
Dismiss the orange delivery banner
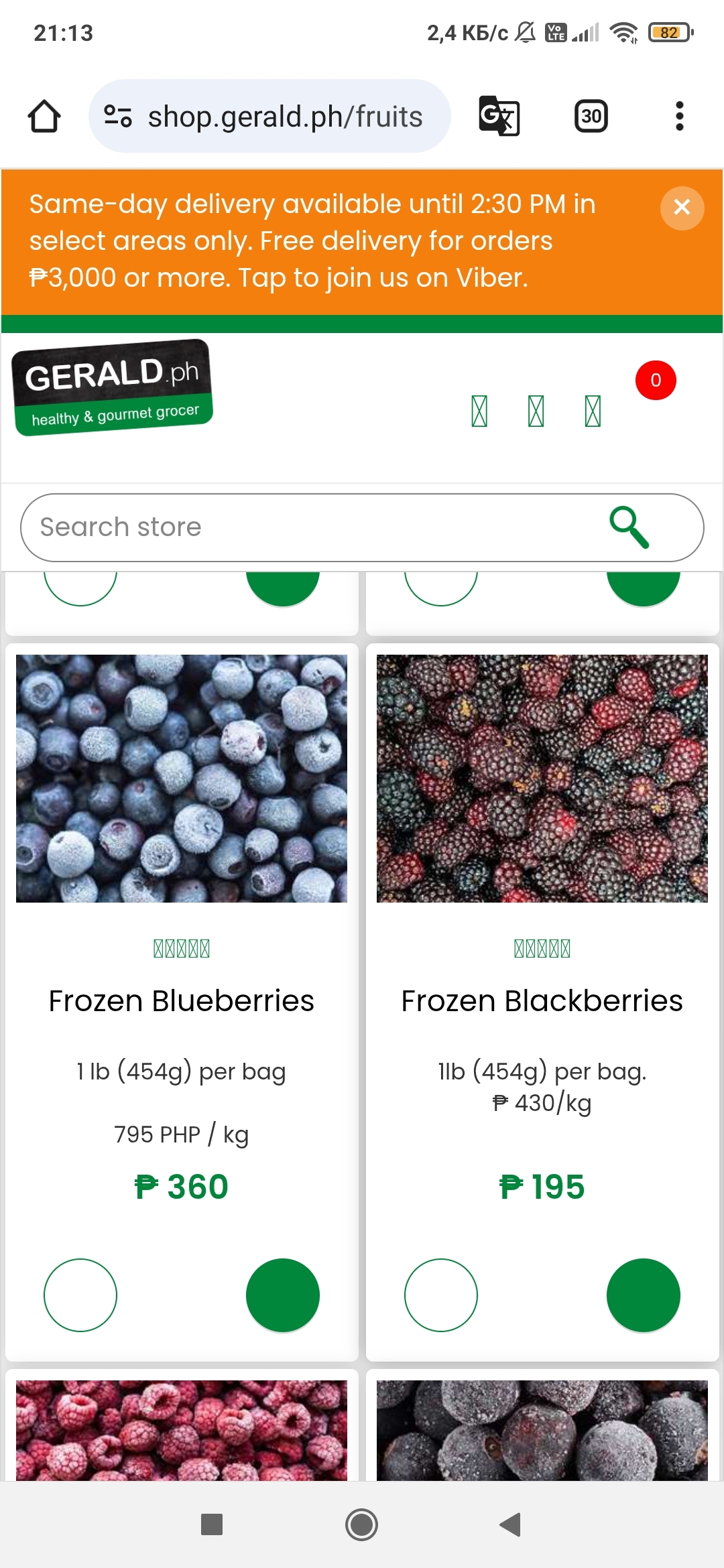tap(682, 208)
